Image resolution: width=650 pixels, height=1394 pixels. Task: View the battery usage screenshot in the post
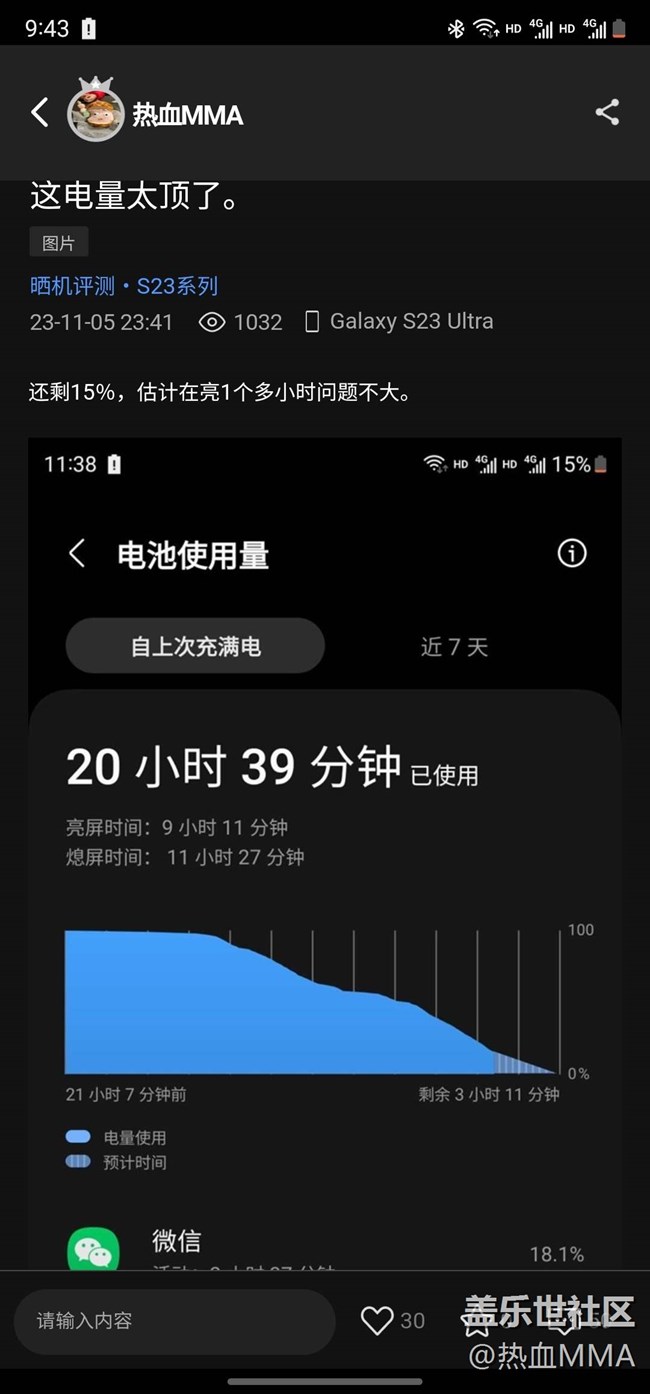pyautogui.click(x=324, y=850)
